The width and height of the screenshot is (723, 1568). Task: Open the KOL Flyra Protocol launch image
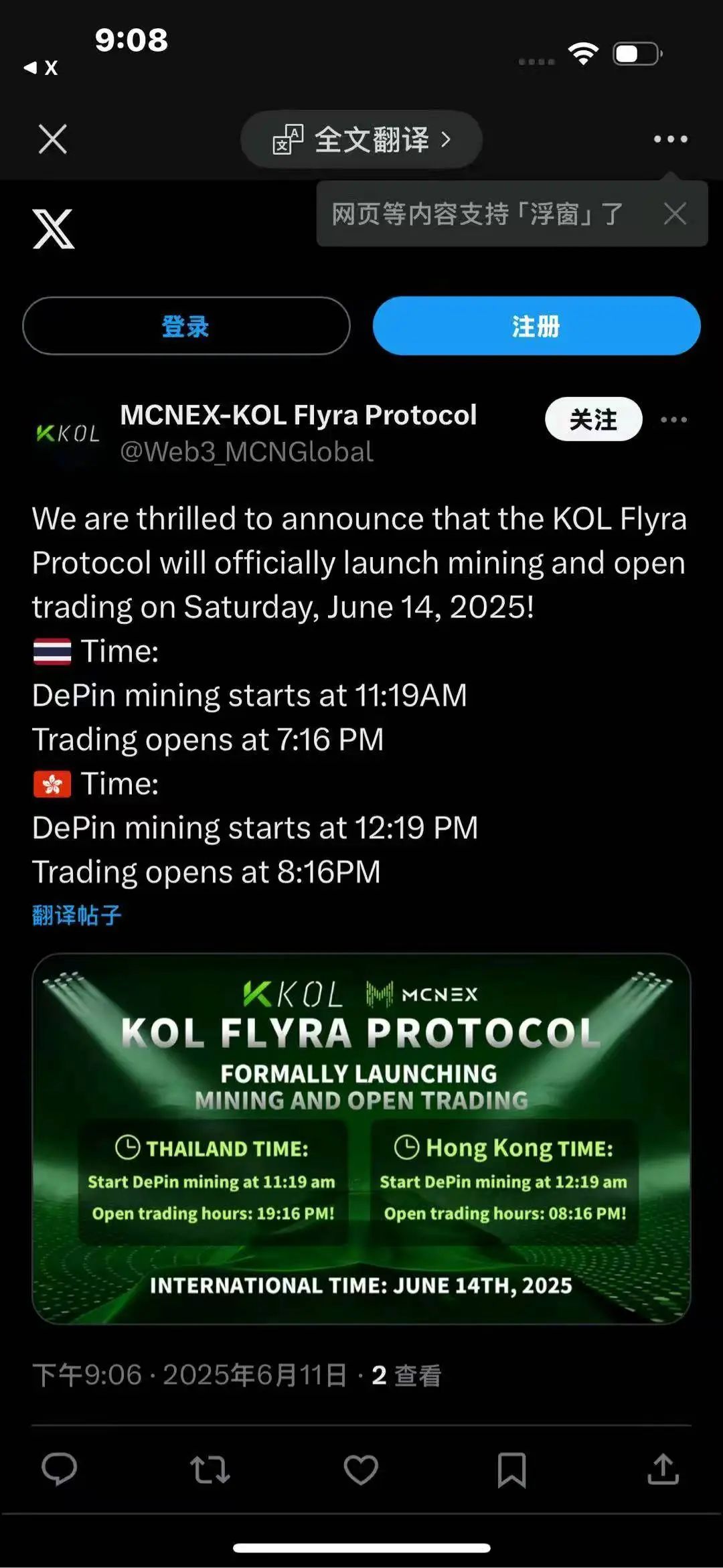click(x=361, y=1138)
